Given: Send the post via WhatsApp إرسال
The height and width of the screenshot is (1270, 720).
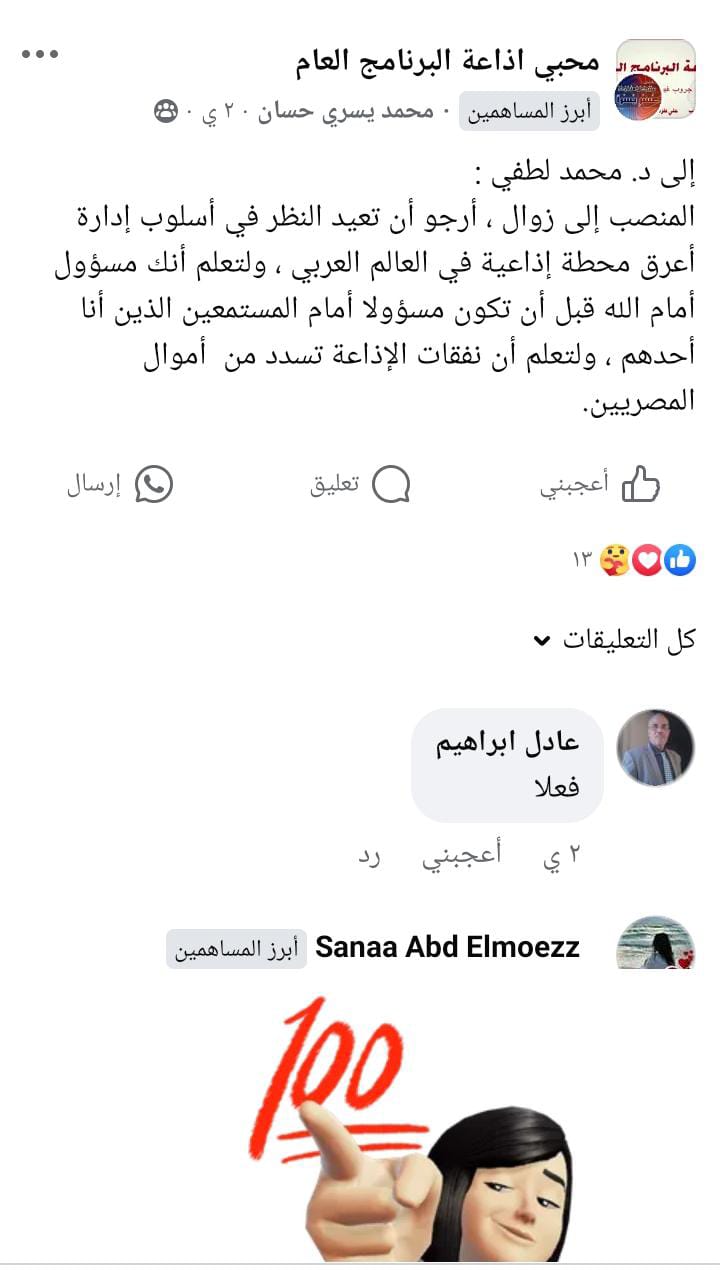Looking at the screenshot, I should tap(120, 486).
